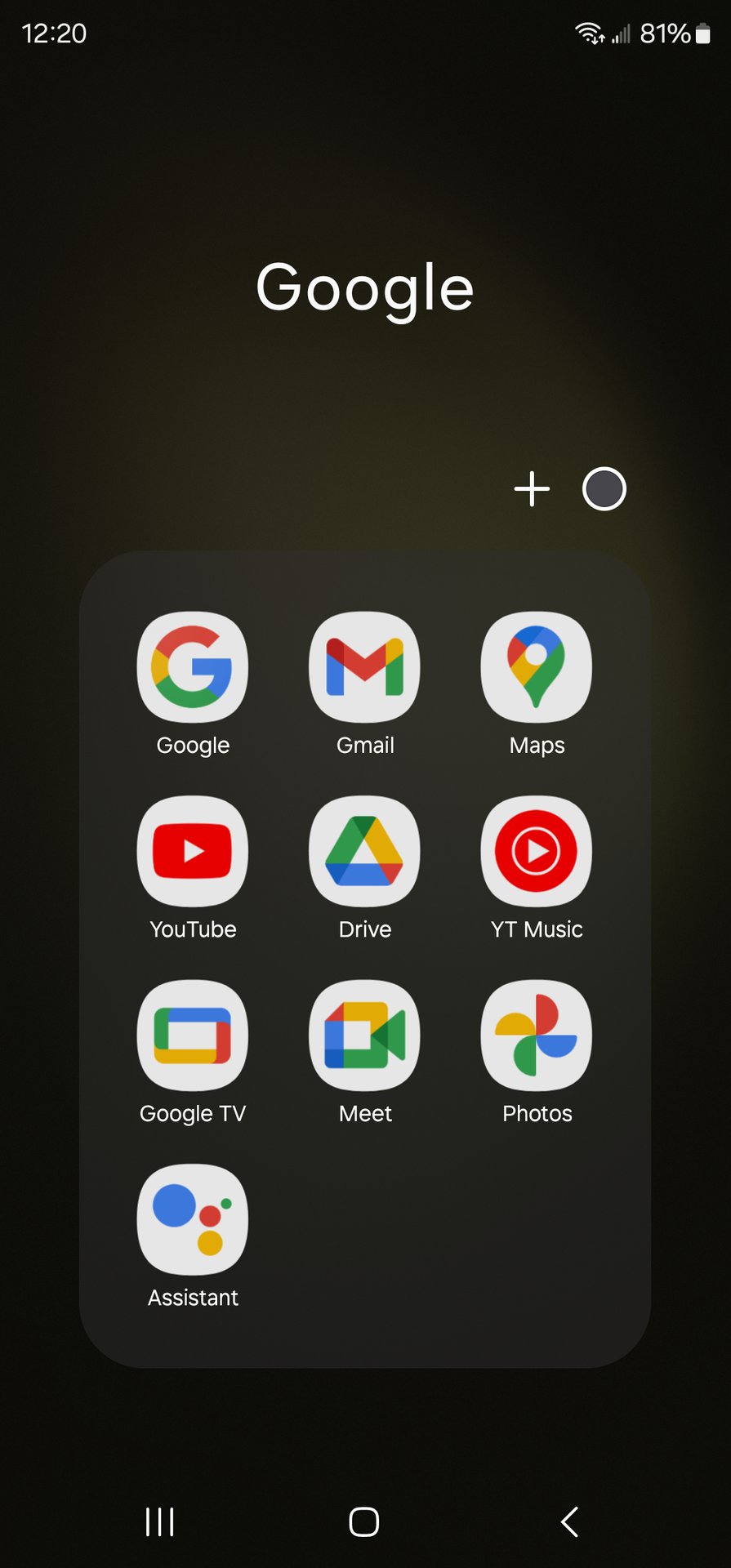This screenshot has width=731, height=1568.
Task: Go back using the navigation bar
Action: click(570, 1521)
